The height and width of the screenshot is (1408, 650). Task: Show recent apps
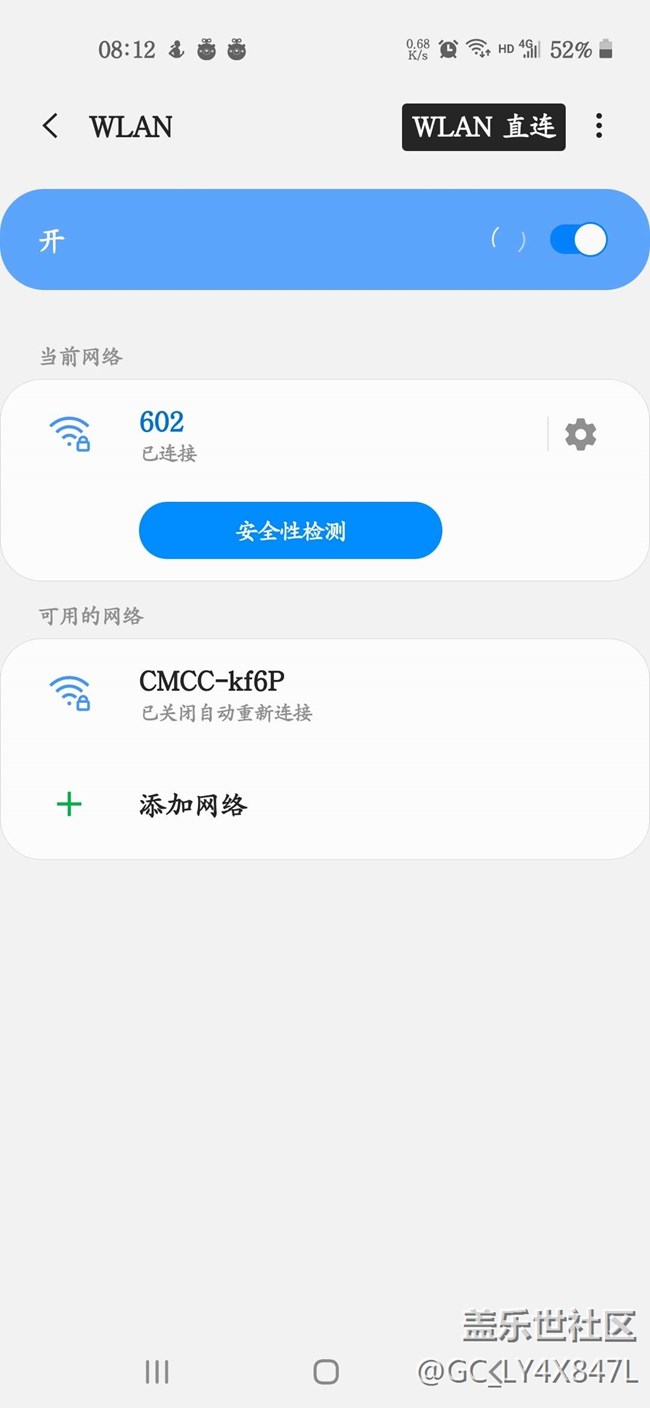(x=157, y=1371)
